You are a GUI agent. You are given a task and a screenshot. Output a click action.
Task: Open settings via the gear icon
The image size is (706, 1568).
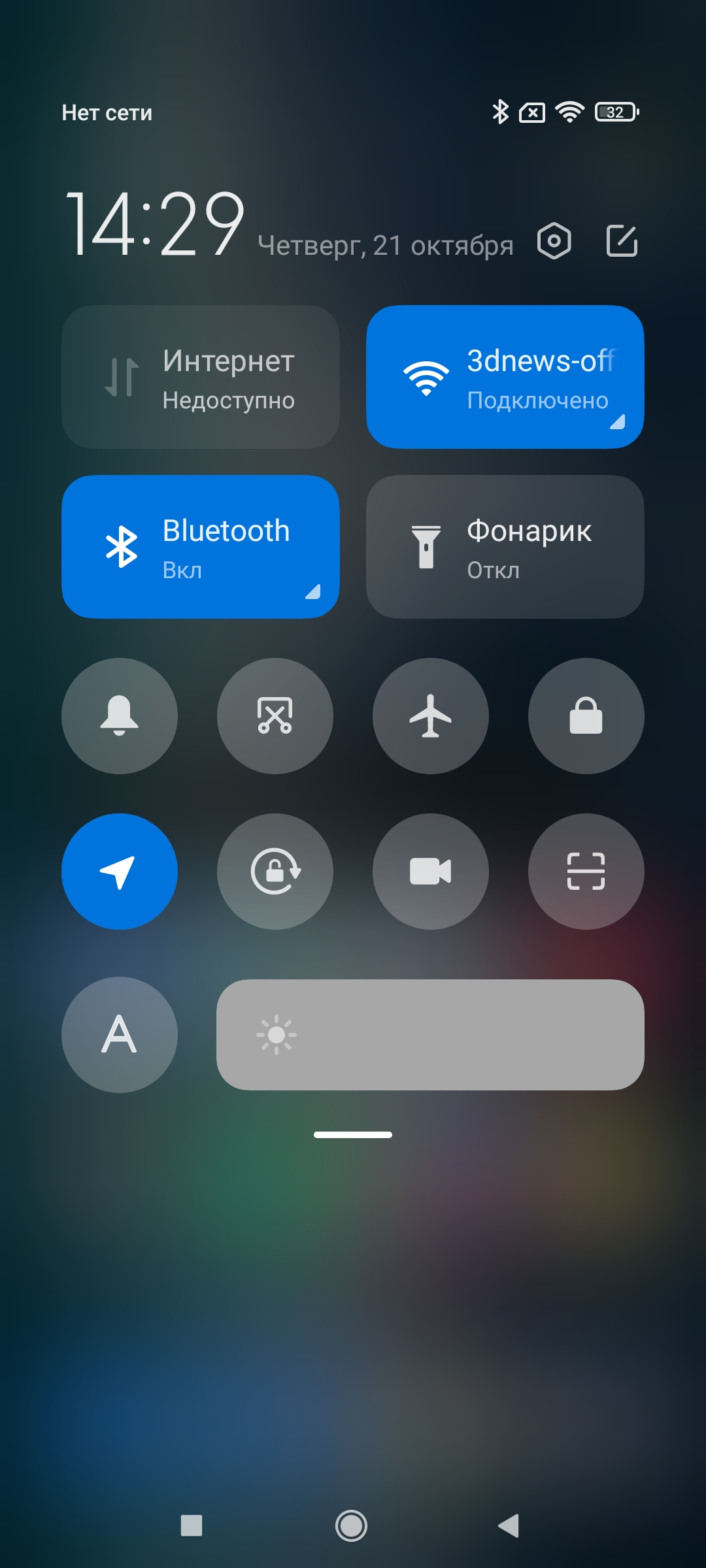[x=554, y=241]
